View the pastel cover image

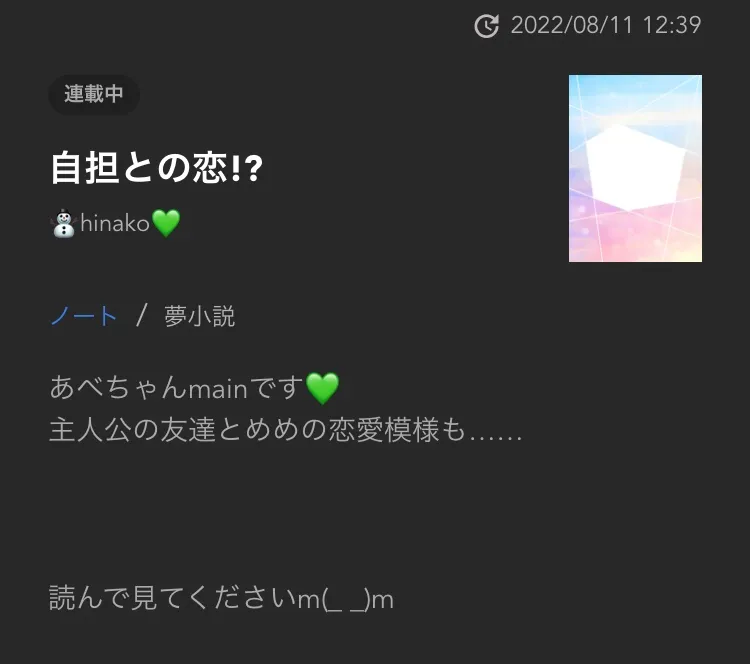click(635, 168)
